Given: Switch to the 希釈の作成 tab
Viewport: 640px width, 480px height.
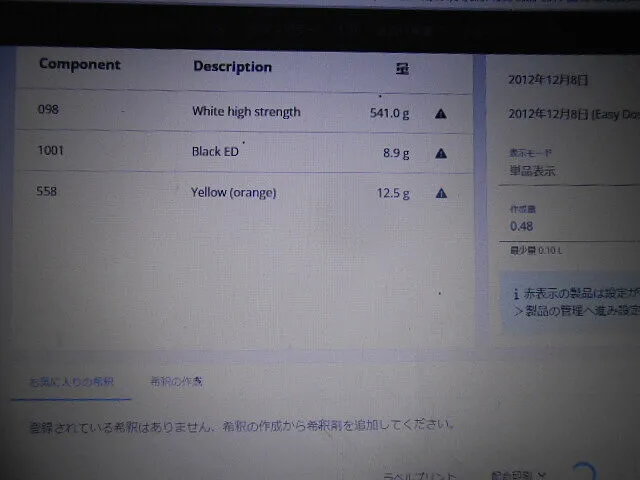Looking at the screenshot, I should [176, 382].
